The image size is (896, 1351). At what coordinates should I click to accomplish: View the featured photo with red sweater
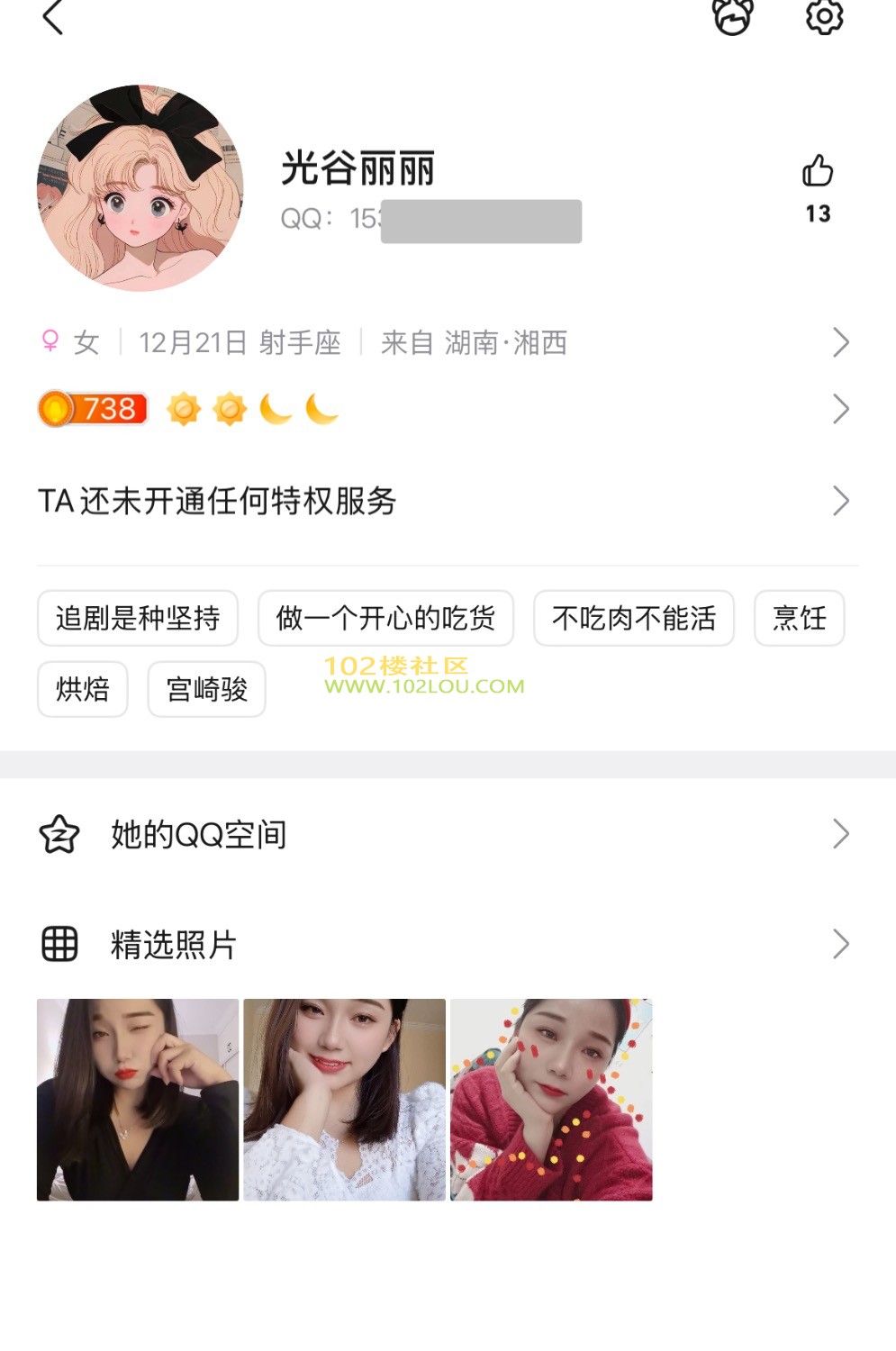tap(551, 1100)
